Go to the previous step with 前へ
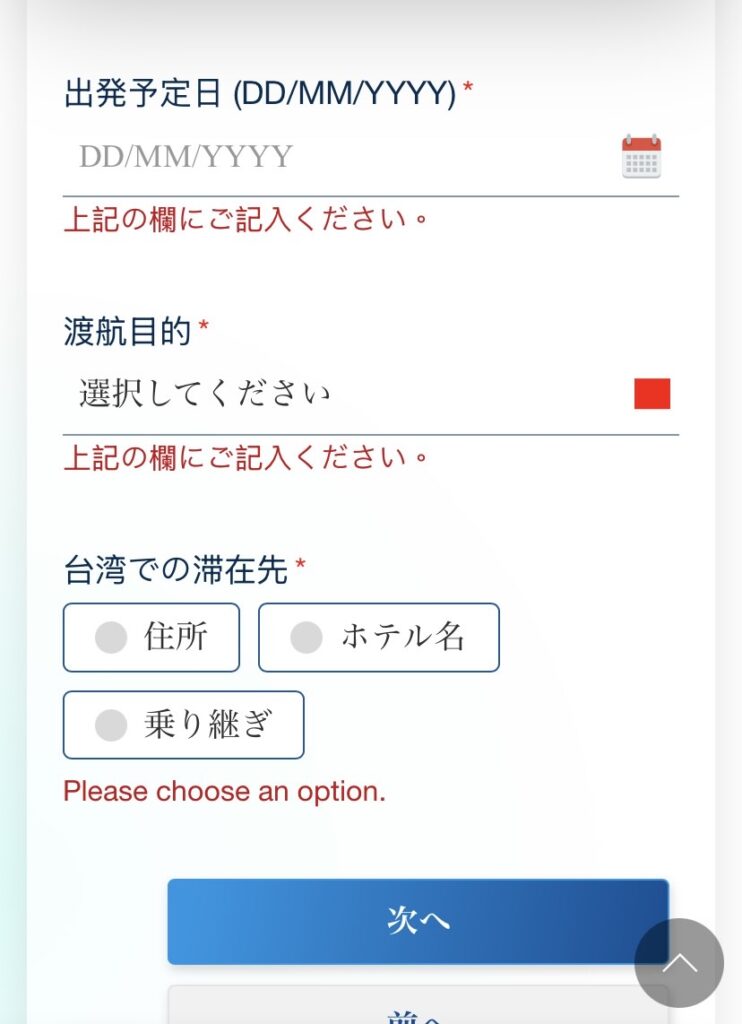Screen dimensions: 742x1024 (x=400, y=1008)
